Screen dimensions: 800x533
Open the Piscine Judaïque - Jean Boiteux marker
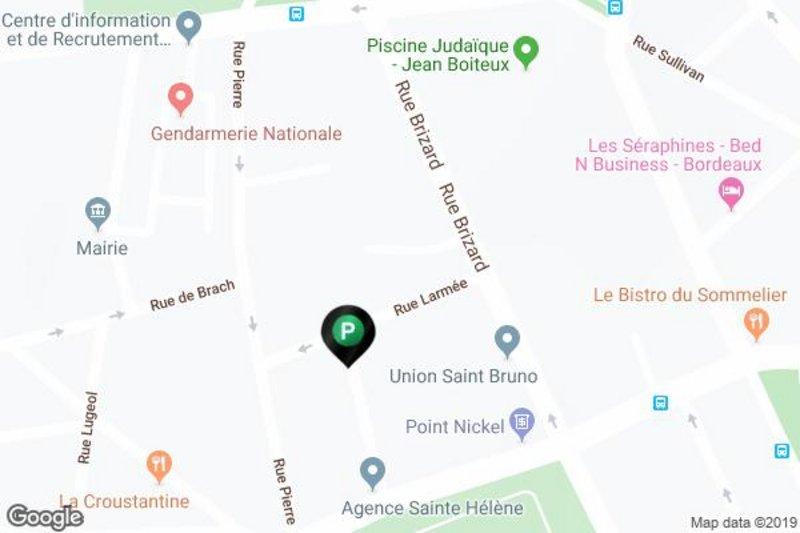click(x=525, y=46)
